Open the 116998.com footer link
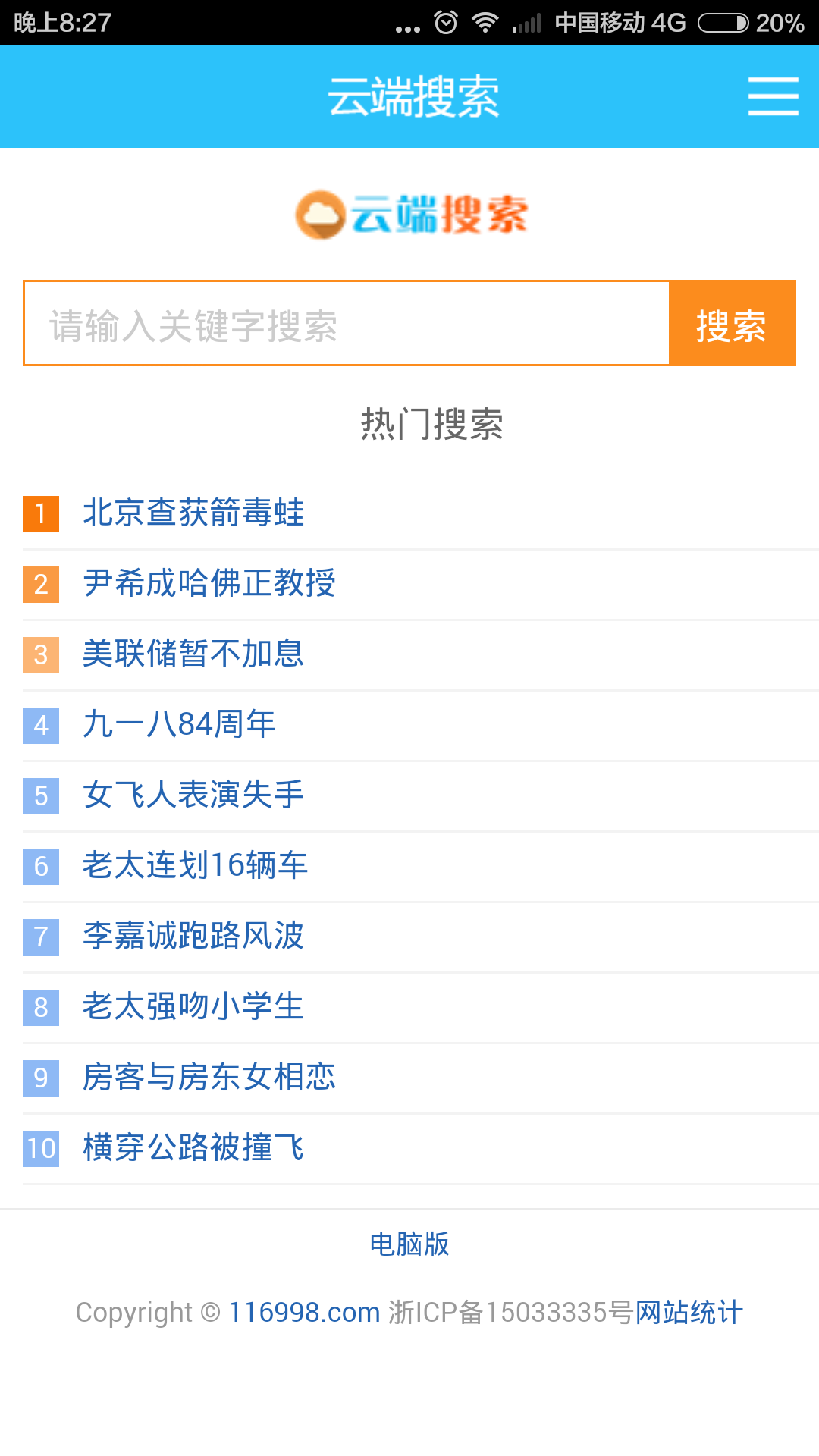This screenshot has width=819, height=1456. 304,1312
